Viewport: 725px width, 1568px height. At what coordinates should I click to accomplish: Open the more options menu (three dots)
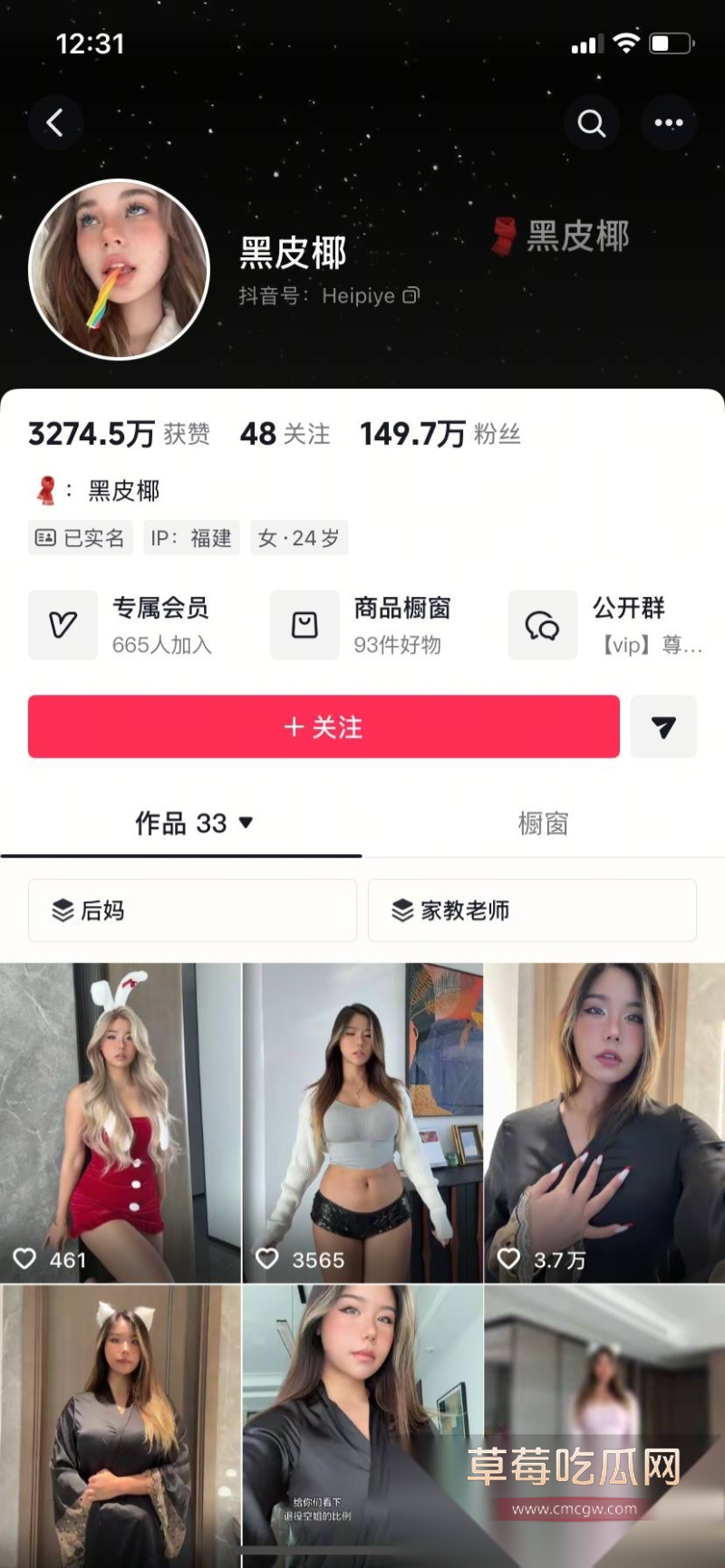(669, 122)
